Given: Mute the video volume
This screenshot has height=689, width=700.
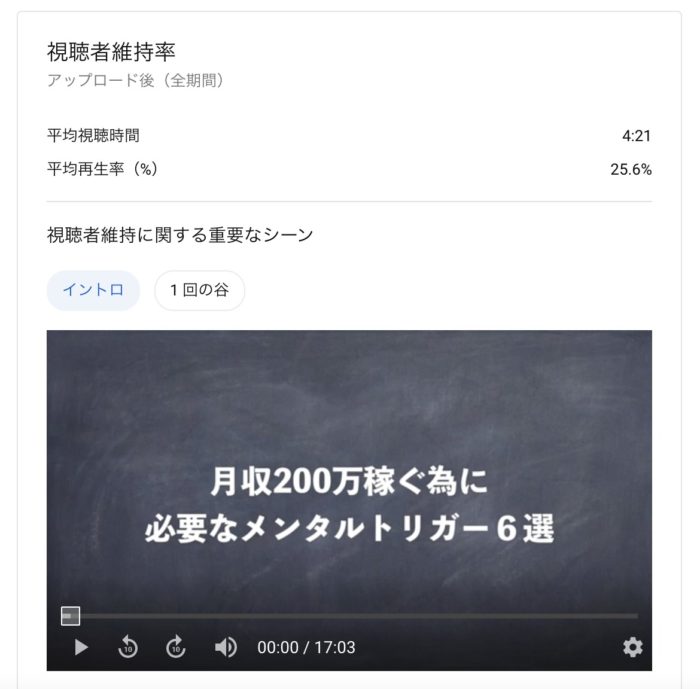Looking at the screenshot, I should (225, 647).
